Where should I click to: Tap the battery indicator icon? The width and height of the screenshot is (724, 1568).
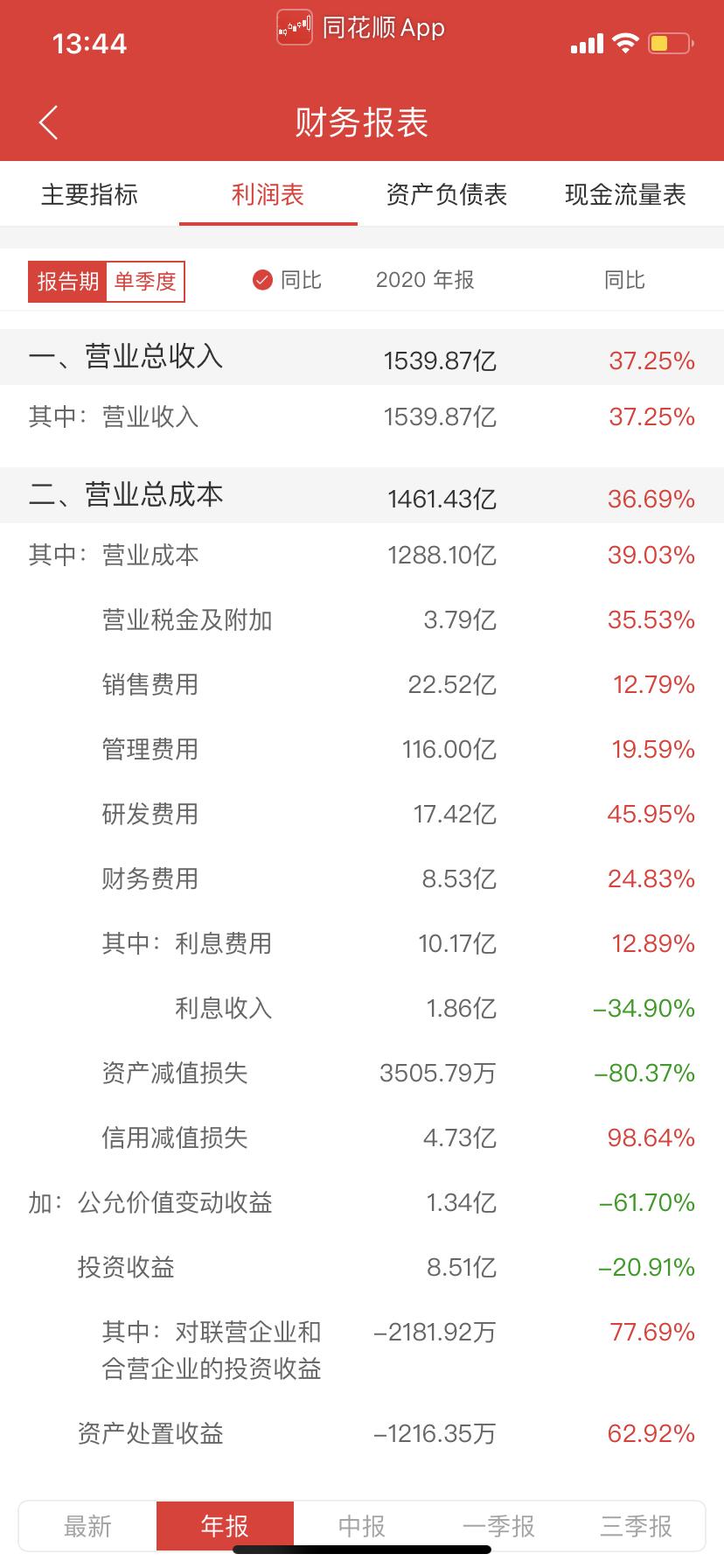pyautogui.click(x=668, y=40)
